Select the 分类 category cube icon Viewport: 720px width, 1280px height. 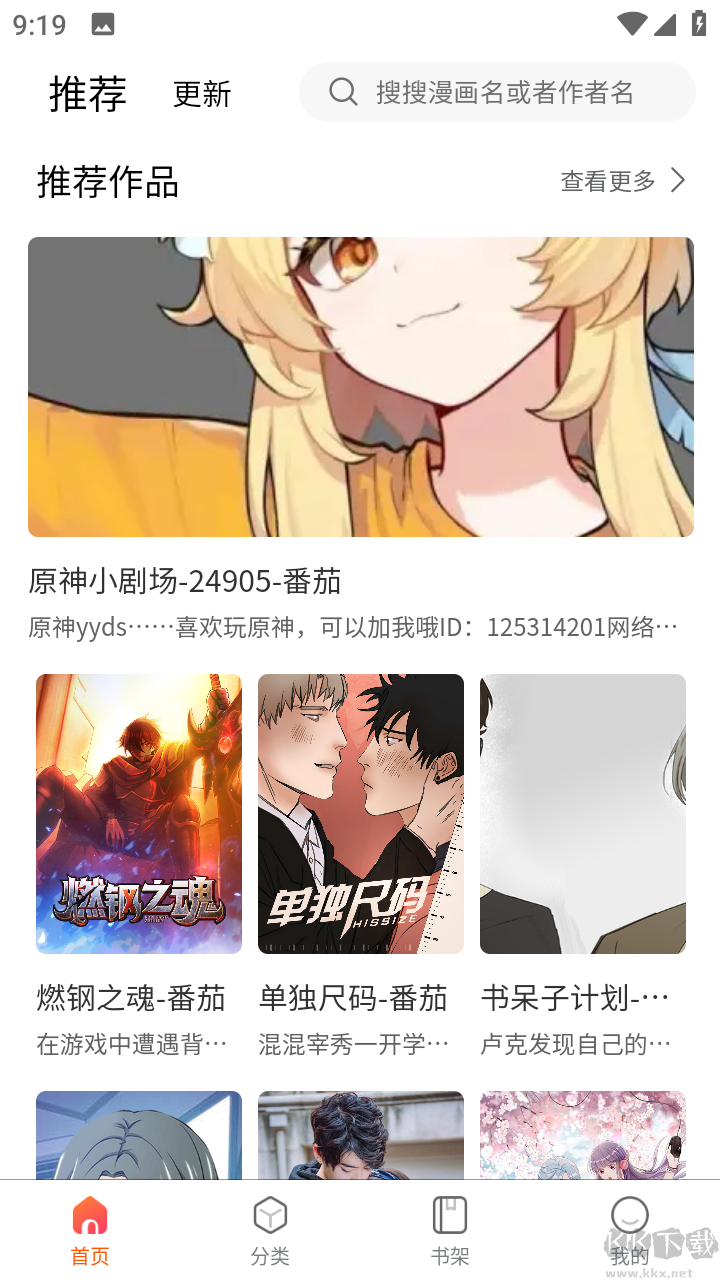pos(270,1215)
